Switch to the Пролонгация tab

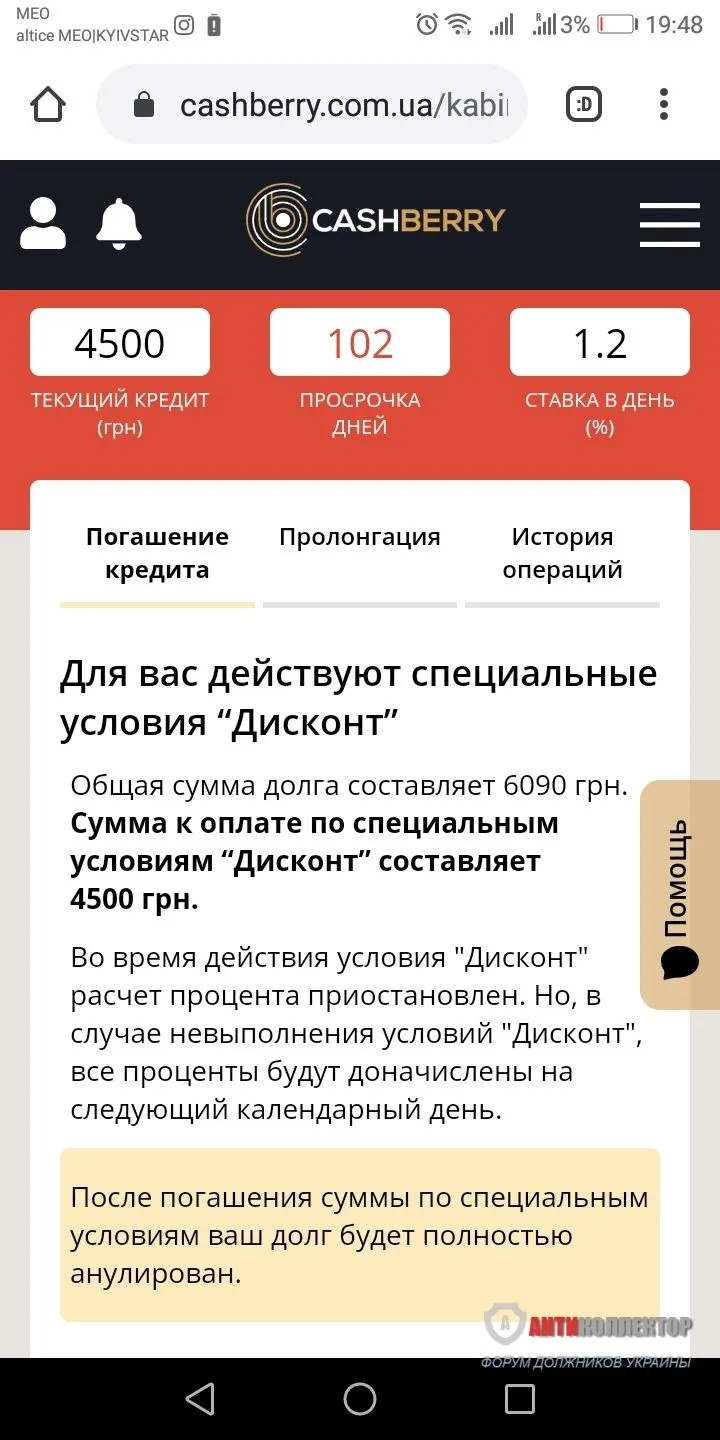tap(360, 538)
